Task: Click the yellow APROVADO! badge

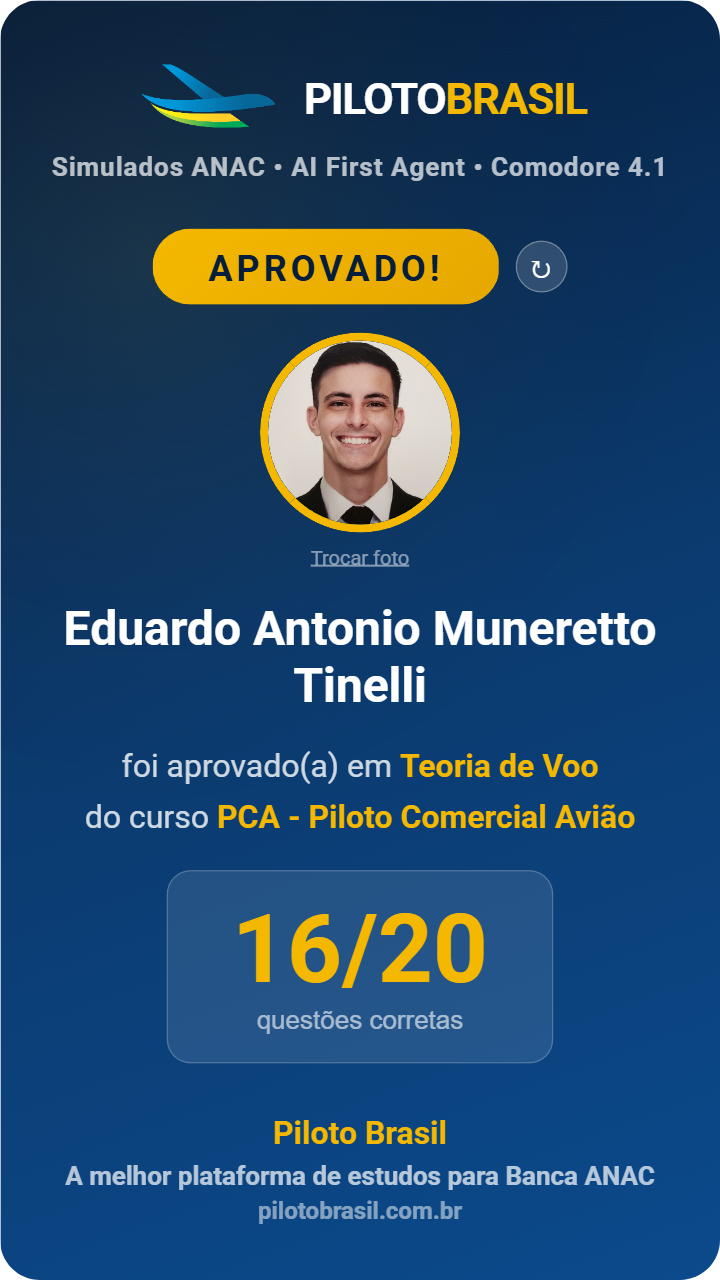Action: coord(325,266)
